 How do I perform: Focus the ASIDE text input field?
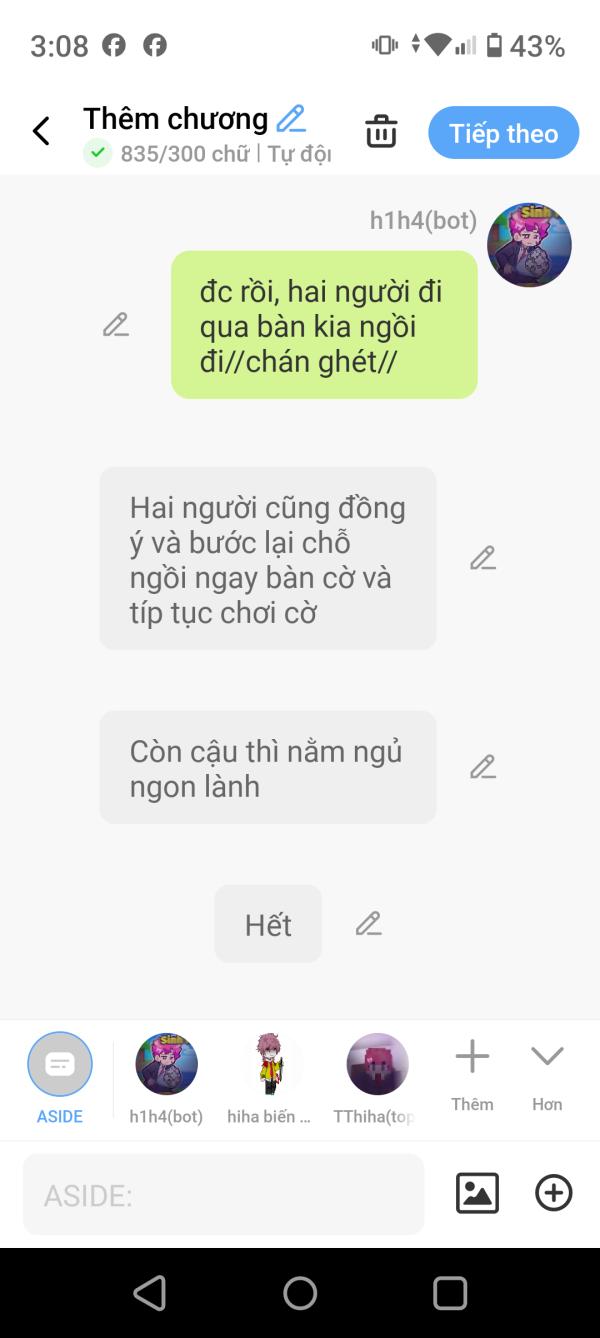click(x=224, y=1194)
